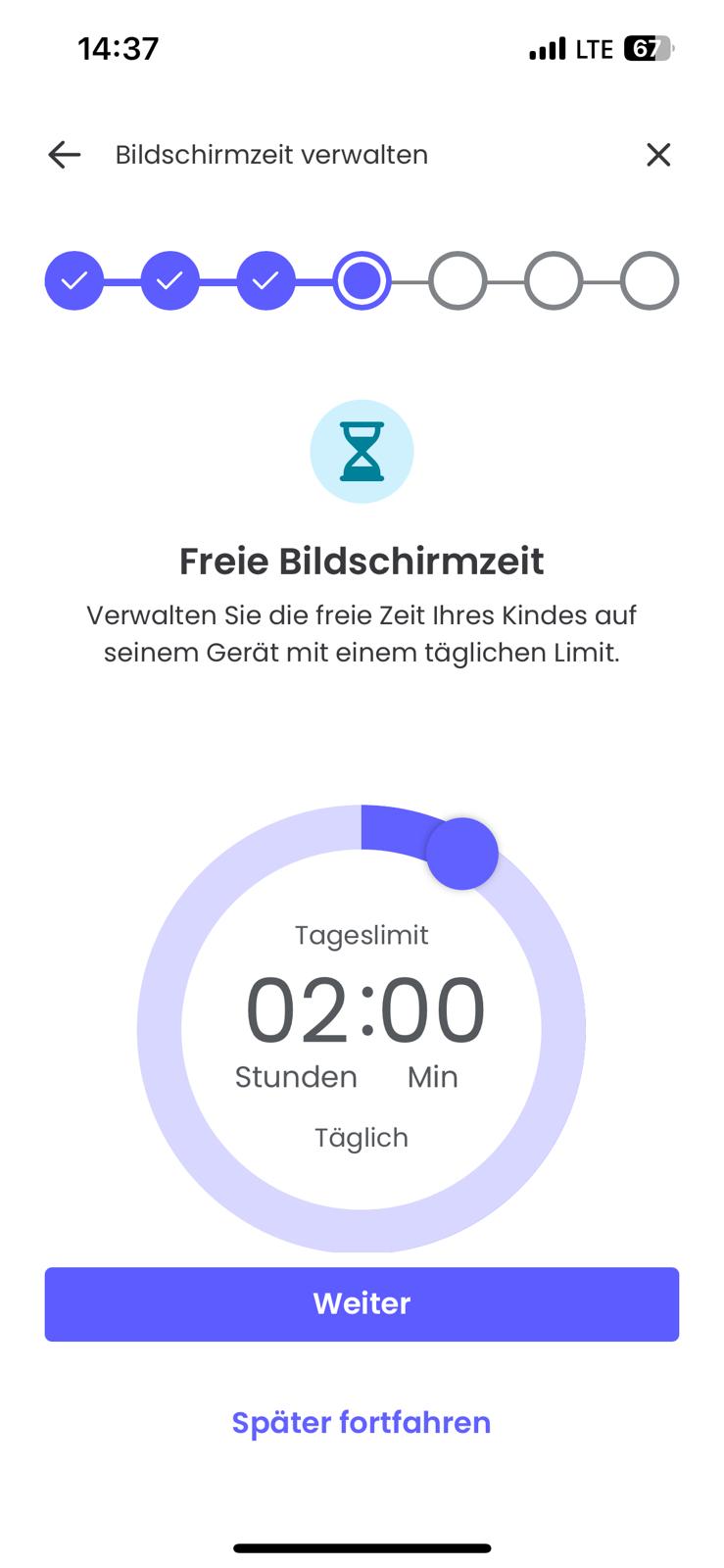Screen dimensions: 724x1568
Task: Select the sixth unfilled step indicator
Action: tap(554, 279)
